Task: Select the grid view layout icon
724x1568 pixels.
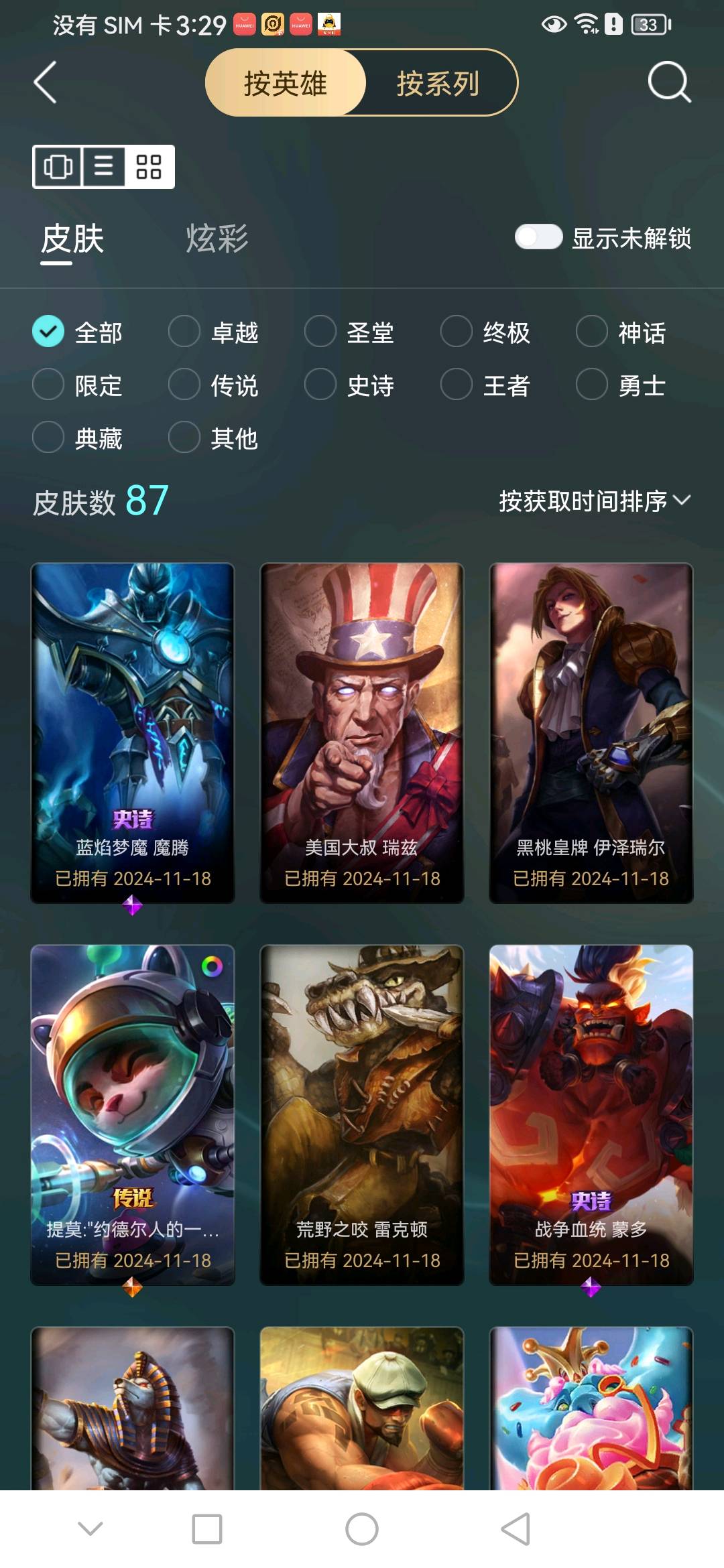Action: pyautogui.click(x=149, y=166)
